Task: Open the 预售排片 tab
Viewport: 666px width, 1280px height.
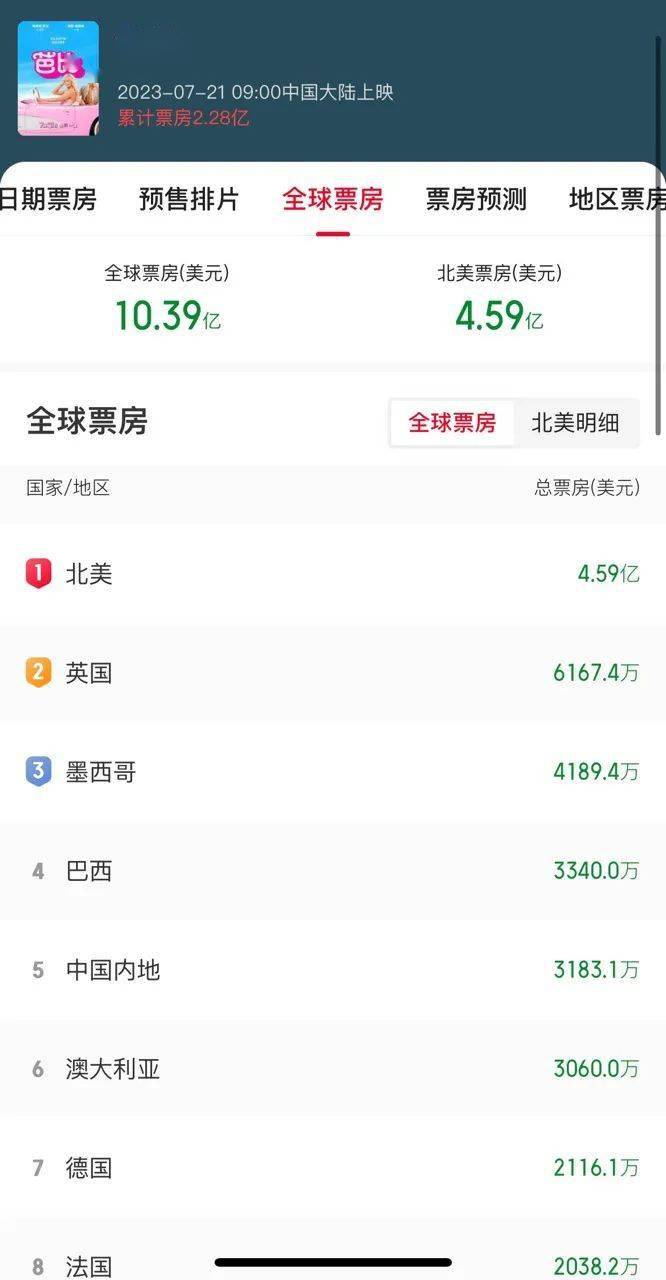Action: coord(189,199)
